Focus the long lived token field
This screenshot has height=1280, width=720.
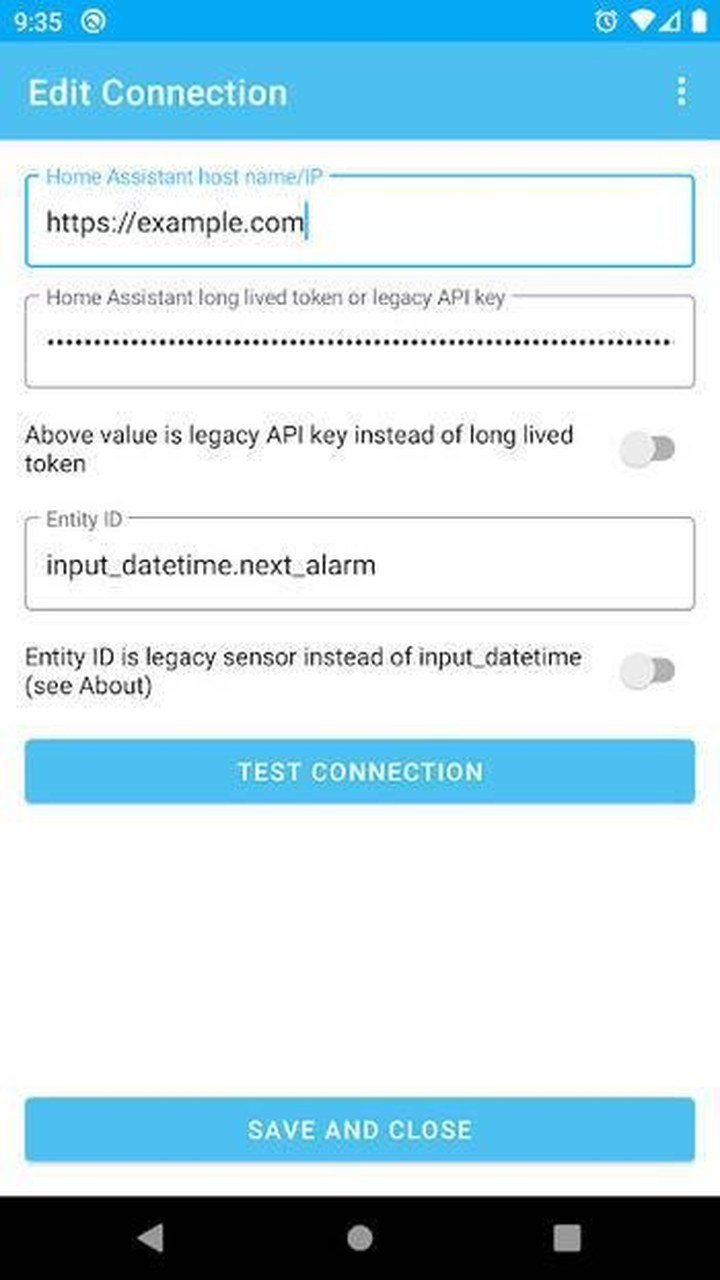point(360,341)
